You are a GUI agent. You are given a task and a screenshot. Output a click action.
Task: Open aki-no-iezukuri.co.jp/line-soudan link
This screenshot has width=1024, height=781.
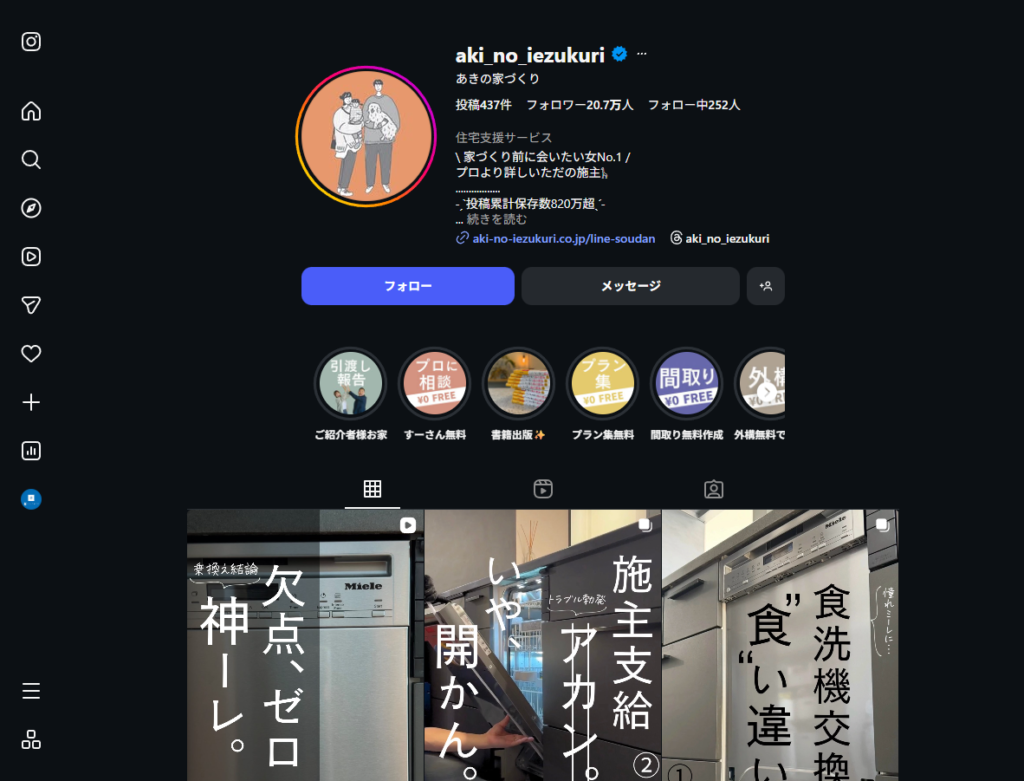pyautogui.click(x=563, y=238)
